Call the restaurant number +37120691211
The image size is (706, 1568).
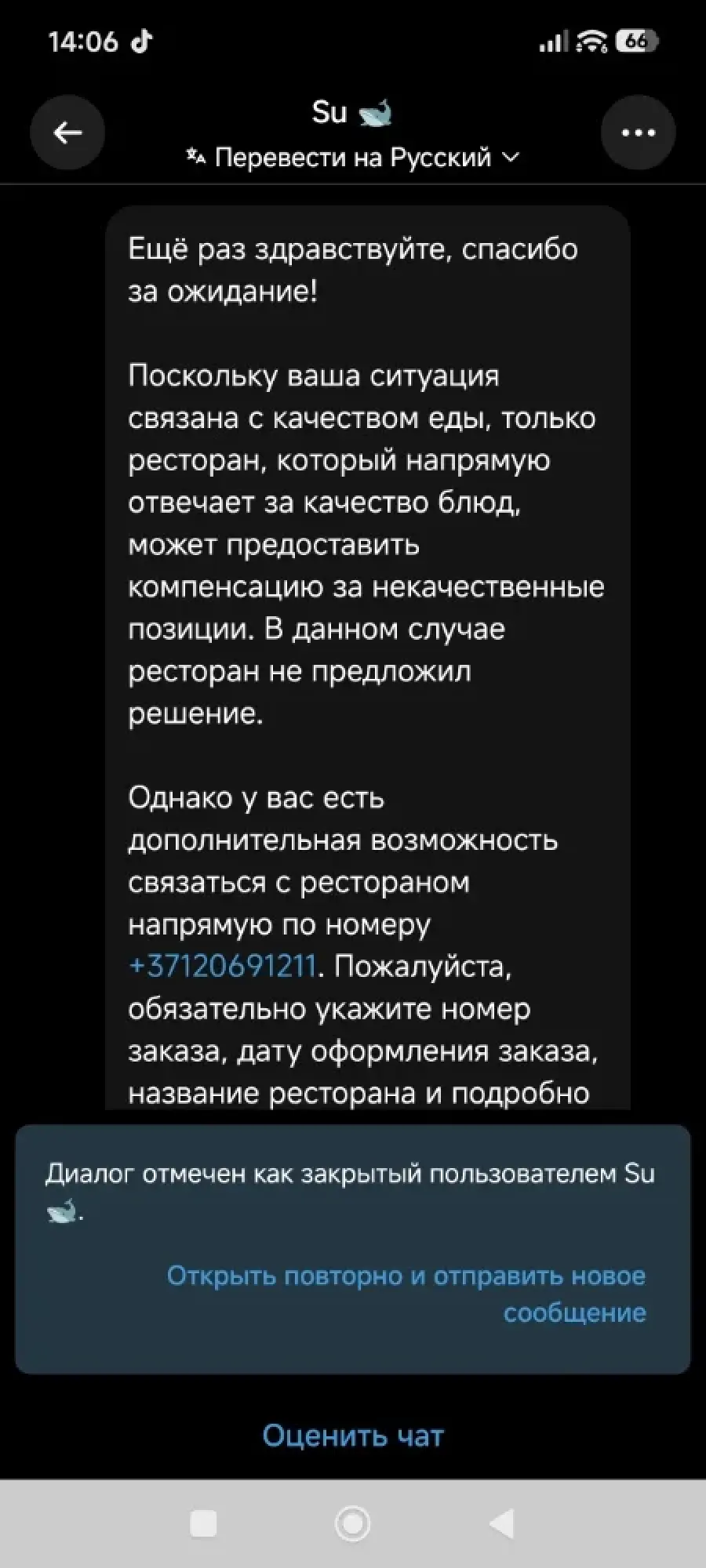tap(222, 967)
